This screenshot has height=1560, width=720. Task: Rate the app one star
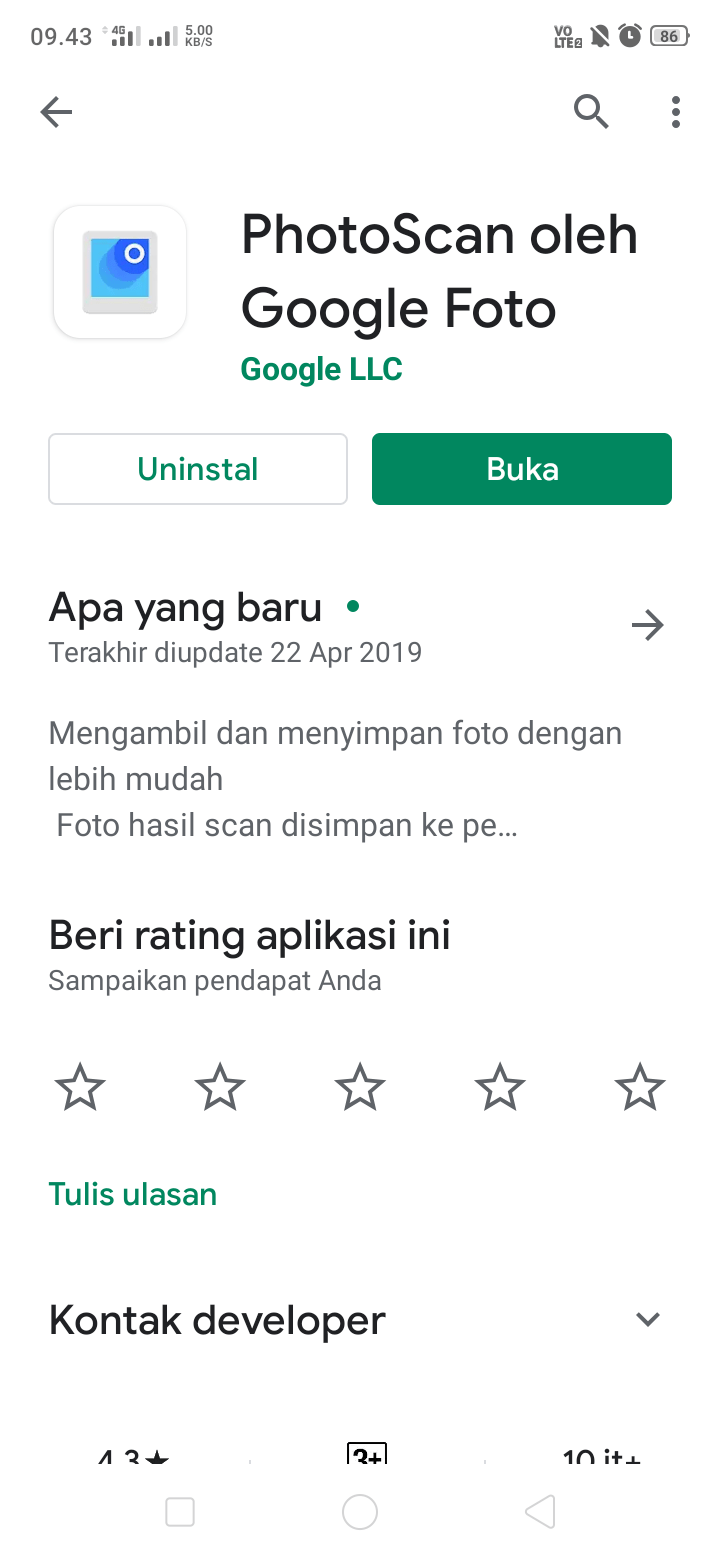(x=80, y=1087)
